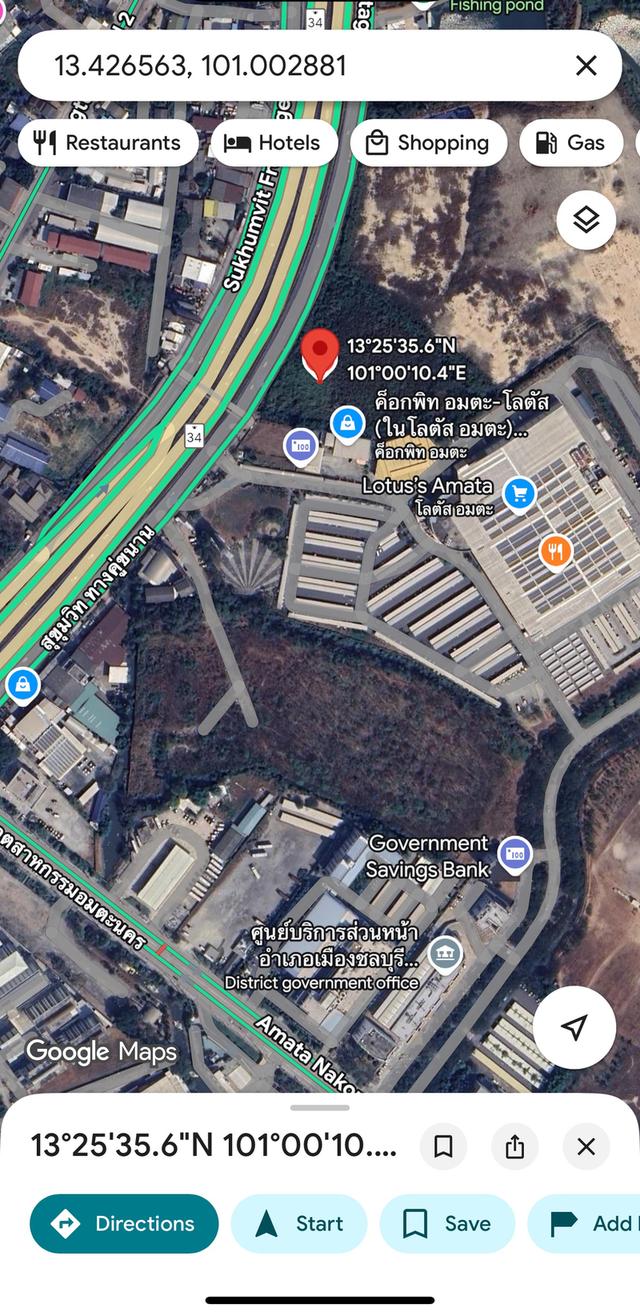The width and height of the screenshot is (640, 1316).
Task: Open District government office marker
Action: coord(445,954)
